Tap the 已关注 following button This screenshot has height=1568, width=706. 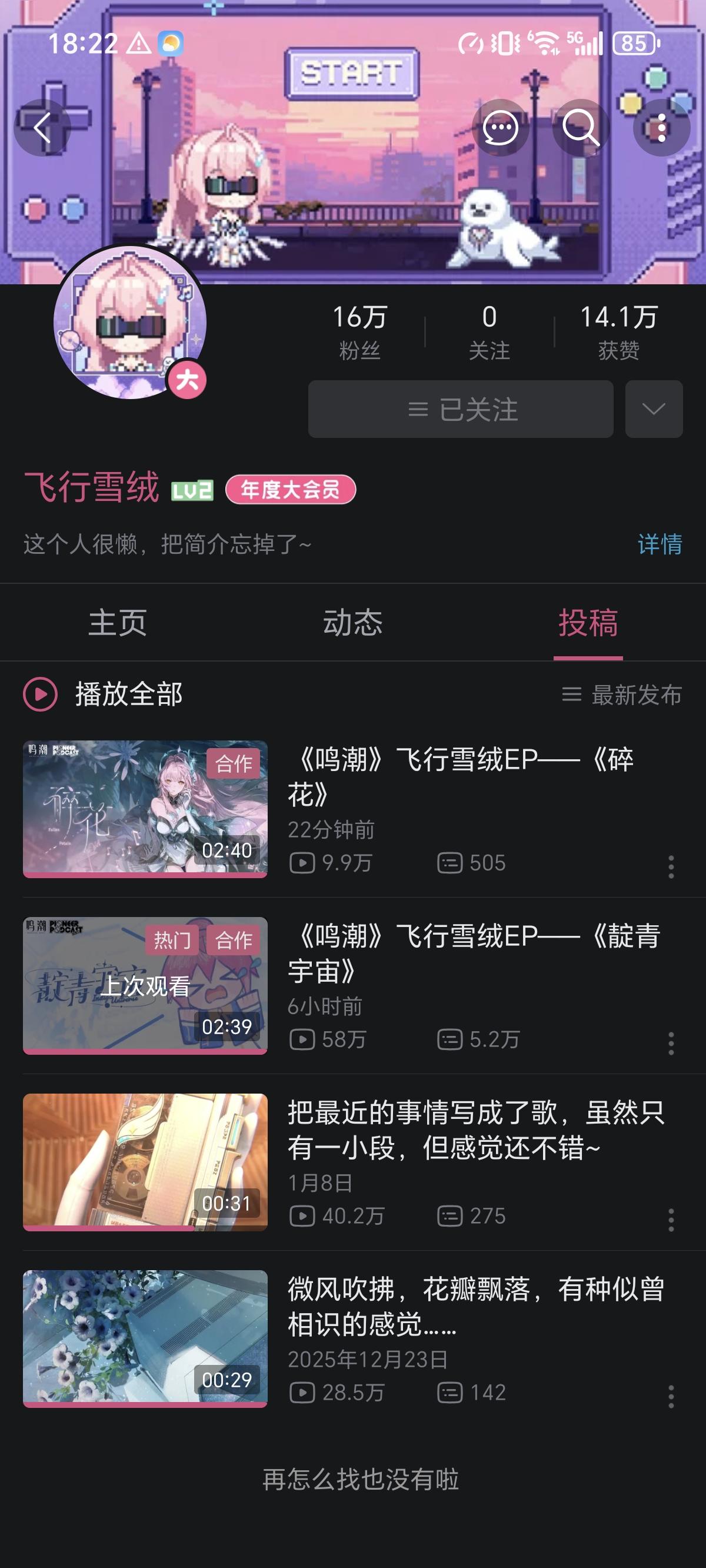click(x=461, y=409)
